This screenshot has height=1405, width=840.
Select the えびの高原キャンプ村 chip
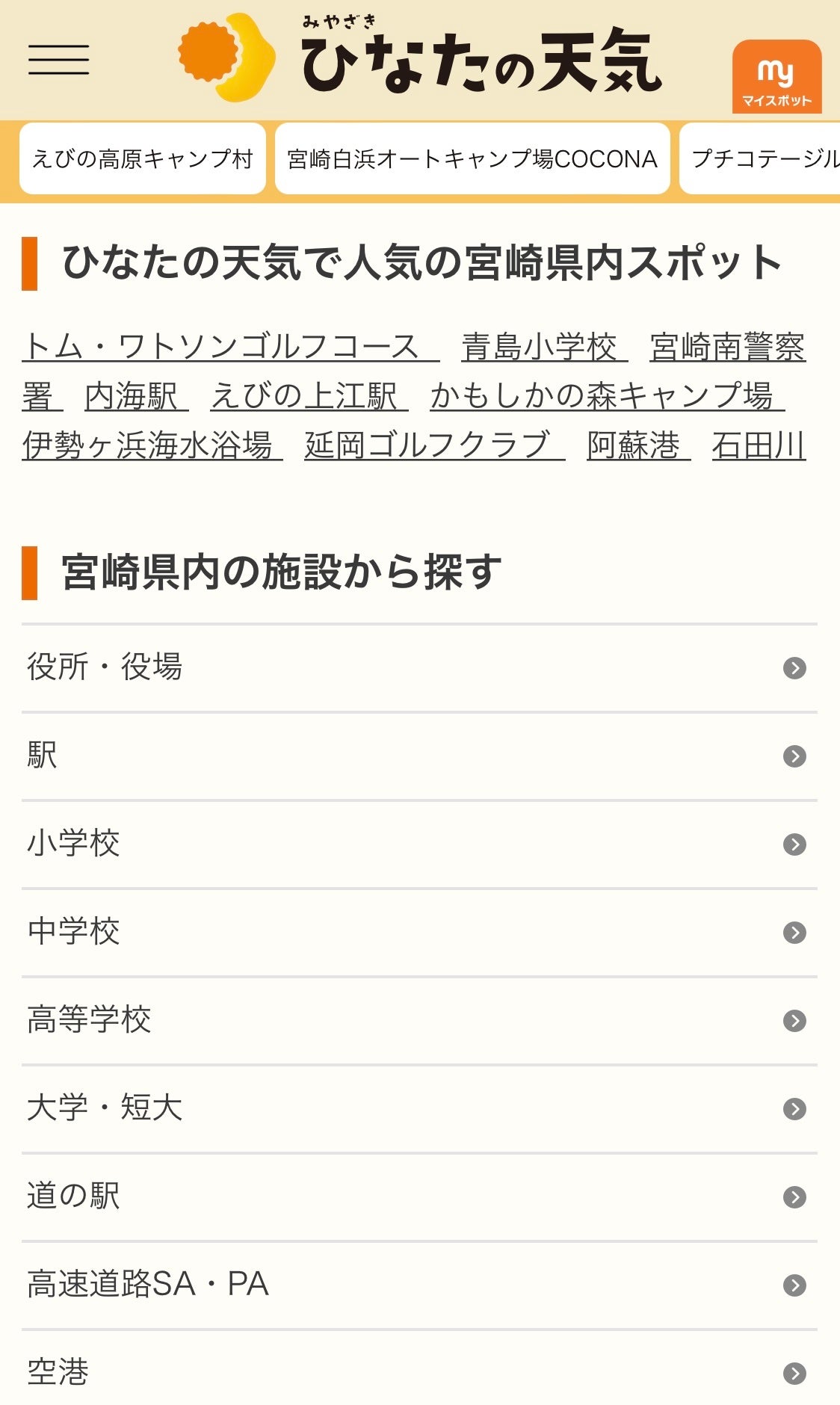[x=143, y=159]
